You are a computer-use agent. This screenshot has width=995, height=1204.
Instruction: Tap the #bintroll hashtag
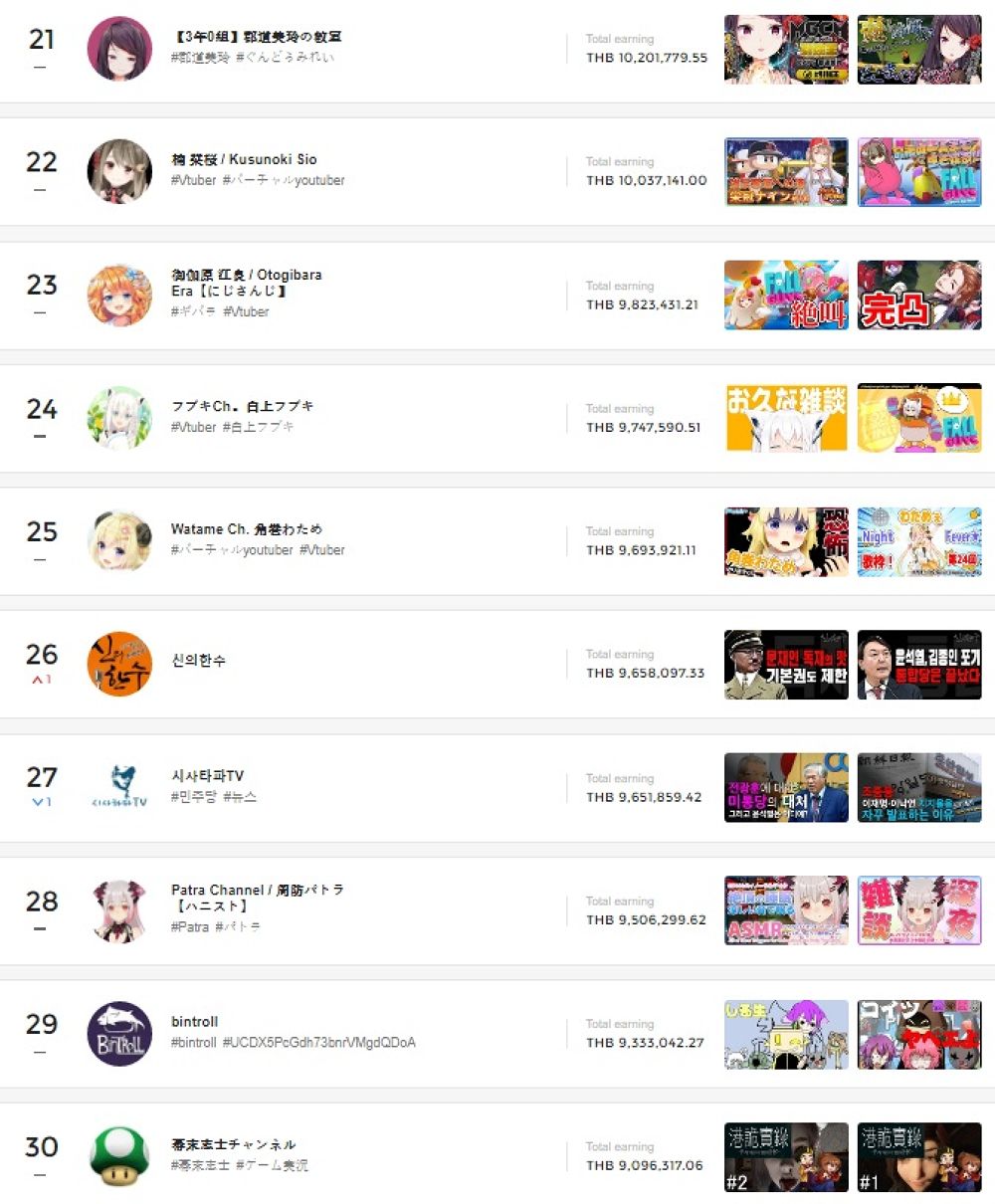[x=193, y=1043]
